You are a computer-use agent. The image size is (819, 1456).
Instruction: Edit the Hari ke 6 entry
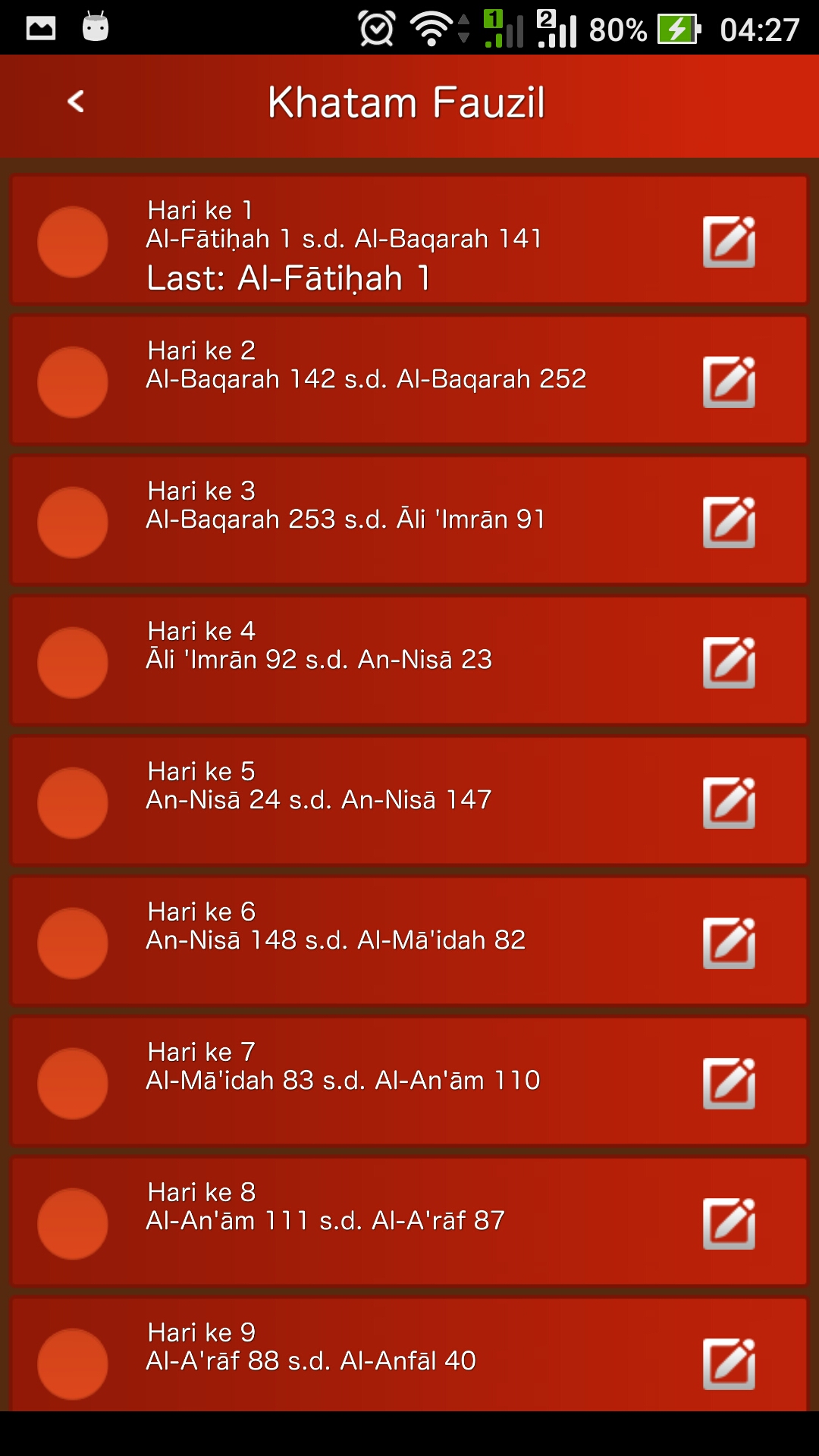[x=728, y=943]
